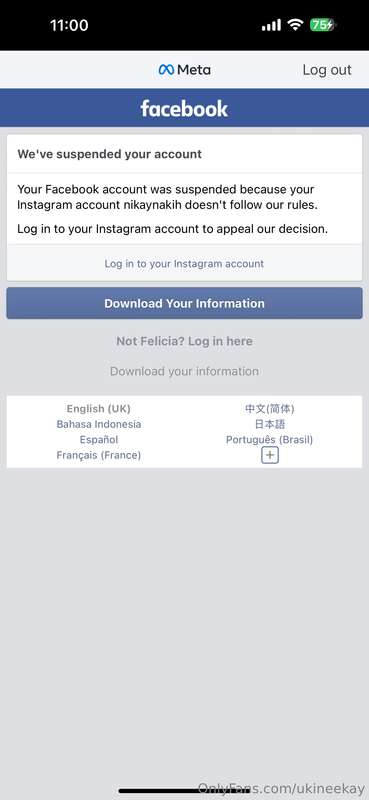Show more languages with the plus icon
Screen dimensions: 369x800
point(270,455)
